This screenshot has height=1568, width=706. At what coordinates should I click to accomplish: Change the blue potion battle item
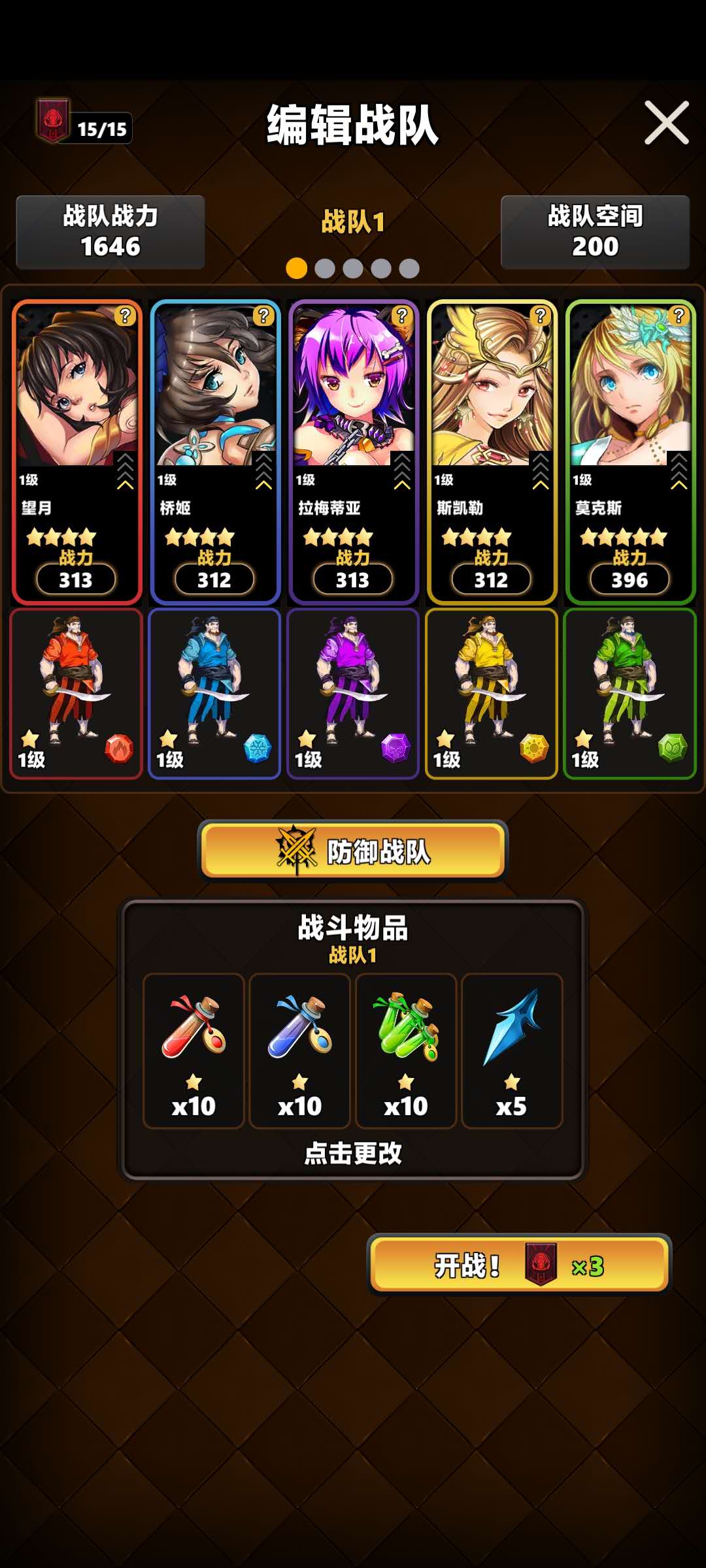point(299,1051)
